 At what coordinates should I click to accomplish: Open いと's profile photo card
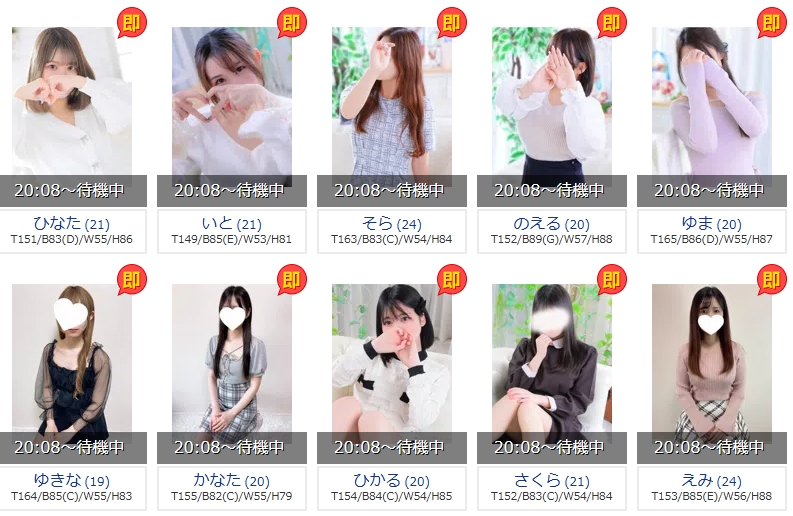(x=231, y=105)
